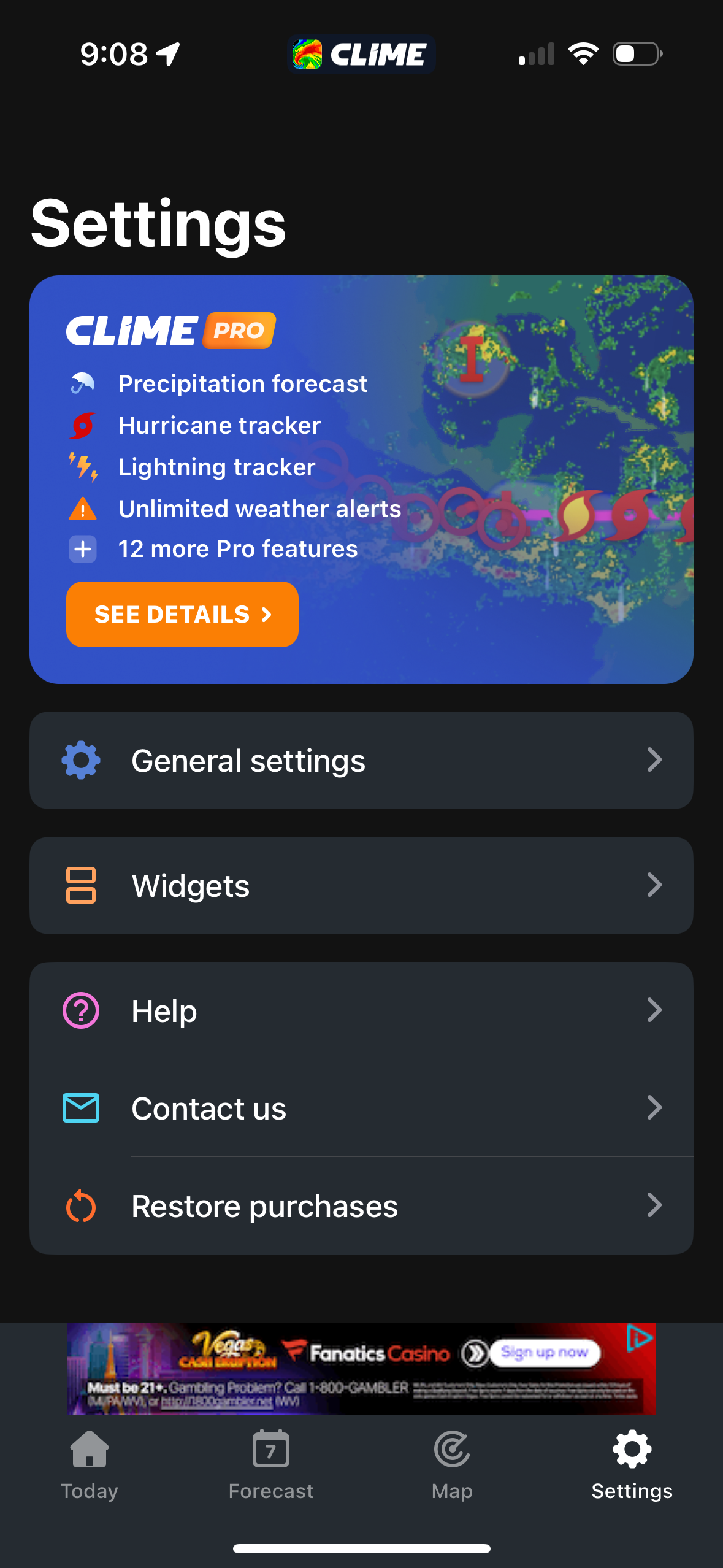This screenshot has height=1568, width=723.
Task: Expand the Widgets section chevron
Action: (x=656, y=885)
